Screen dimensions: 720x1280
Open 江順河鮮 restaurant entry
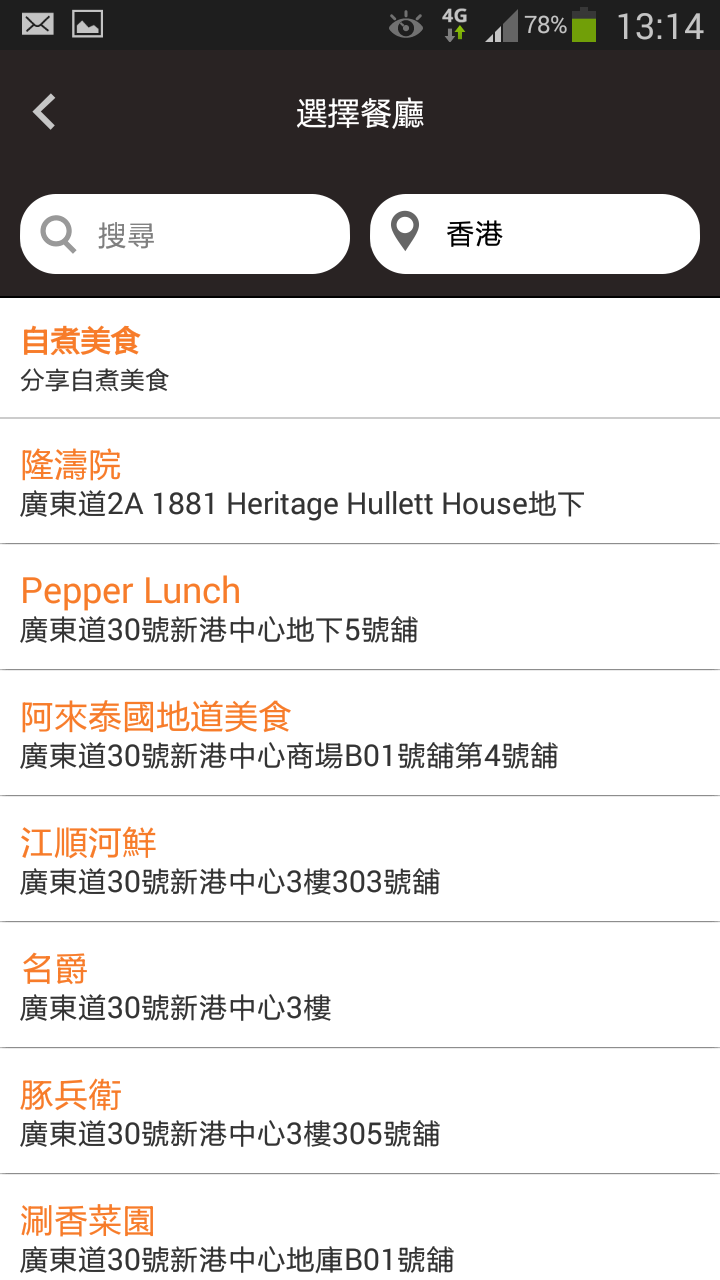pos(360,860)
